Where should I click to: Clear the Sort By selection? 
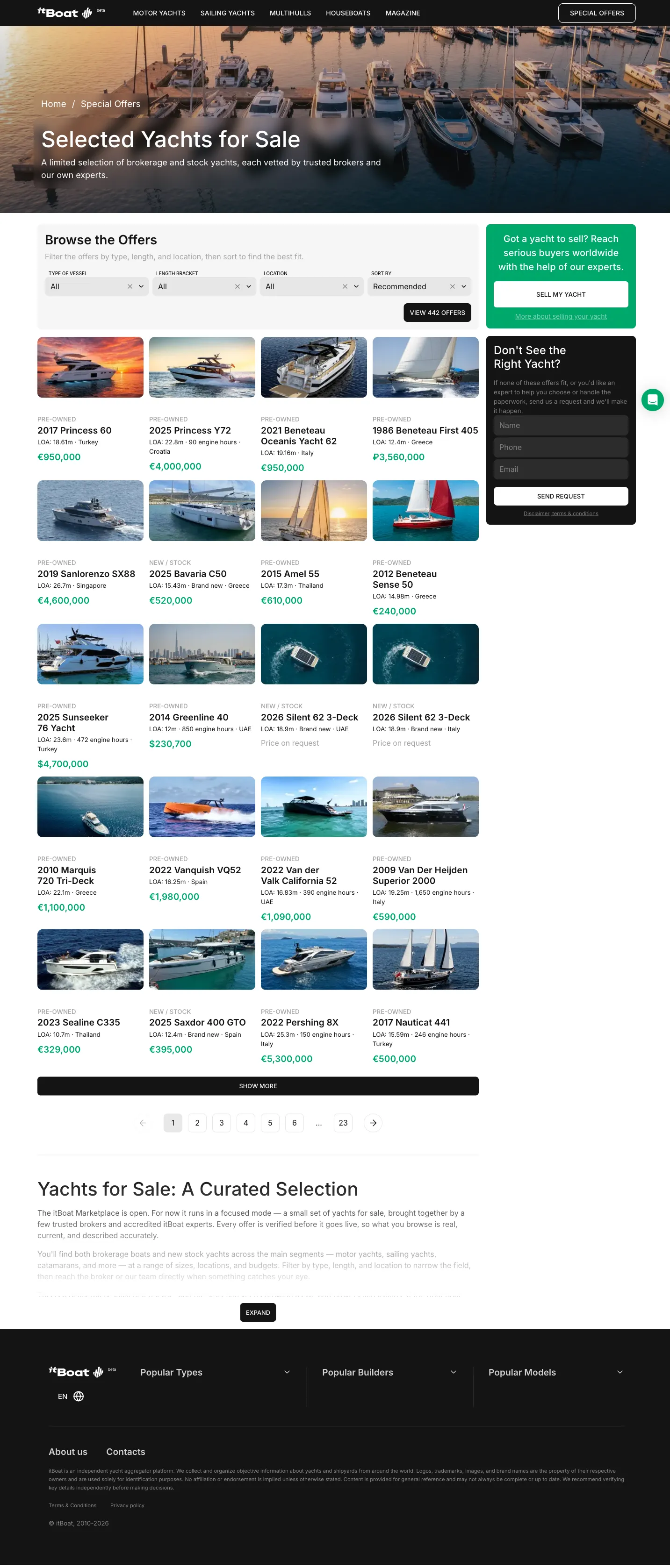pyautogui.click(x=452, y=287)
